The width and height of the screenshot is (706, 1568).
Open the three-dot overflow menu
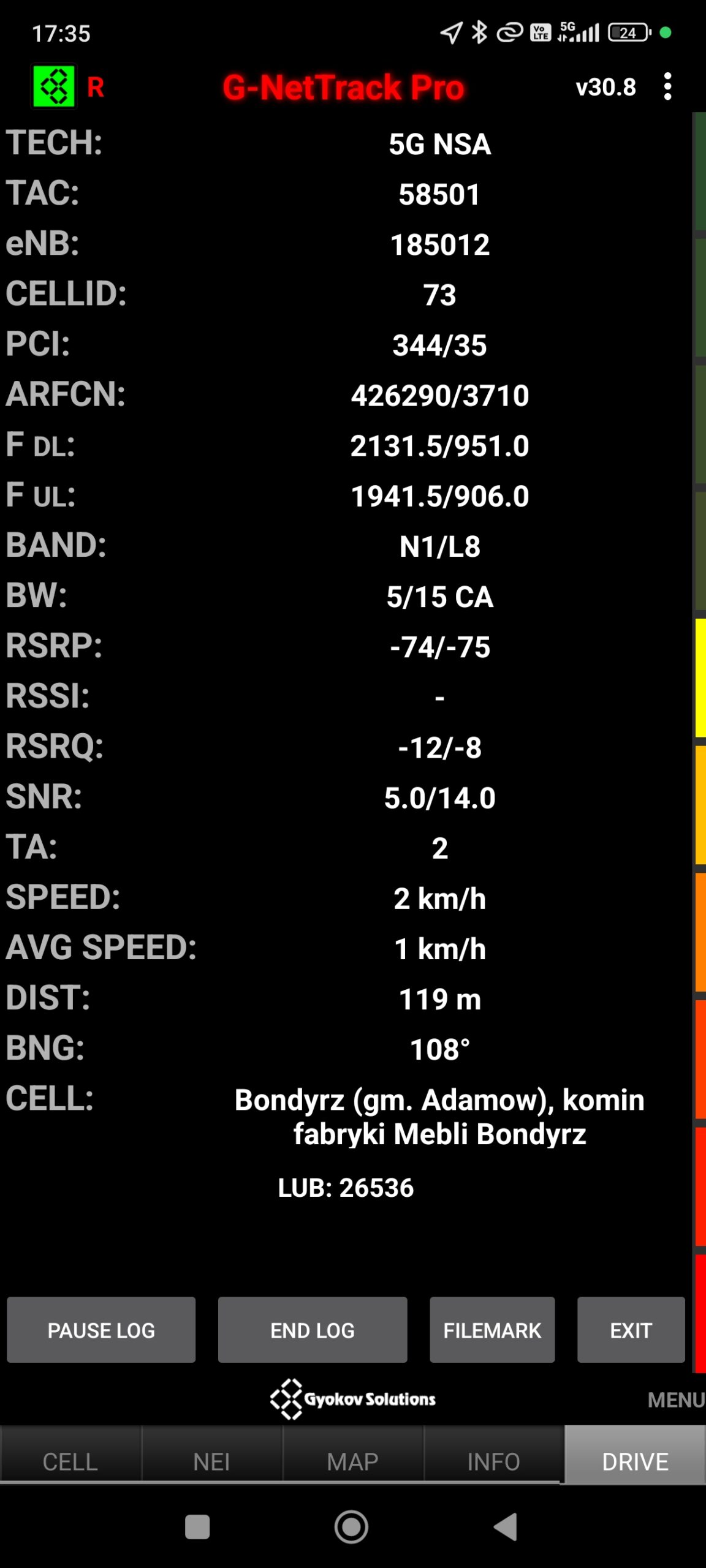tap(667, 86)
